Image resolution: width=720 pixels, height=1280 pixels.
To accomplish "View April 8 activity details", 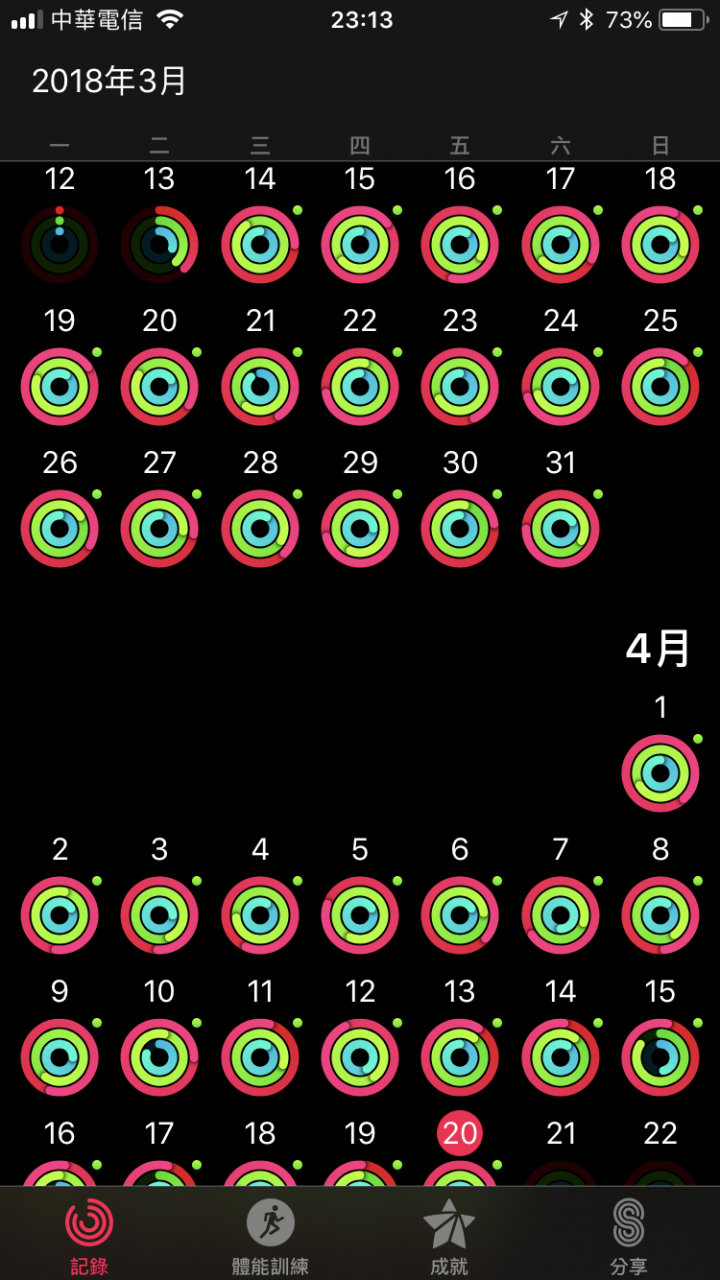I will coord(660,916).
